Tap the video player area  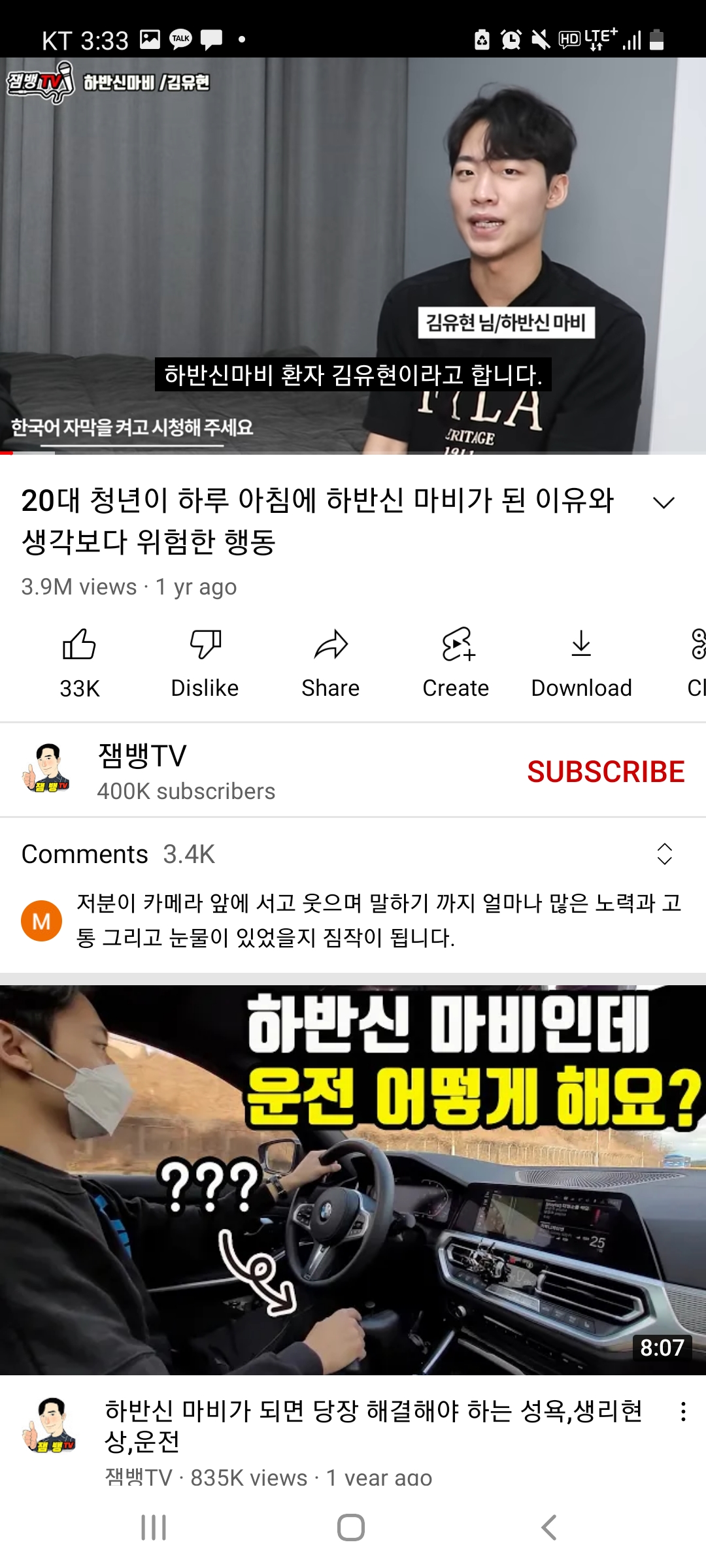(x=353, y=255)
